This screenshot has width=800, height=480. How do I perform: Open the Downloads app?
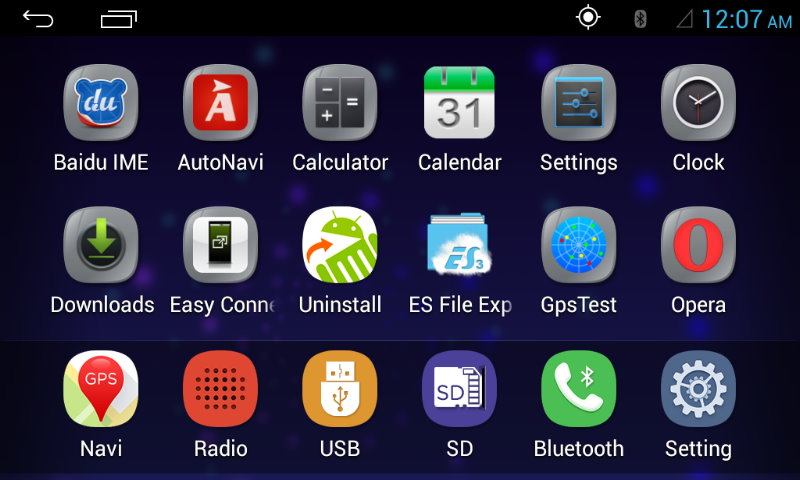tap(100, 245)
